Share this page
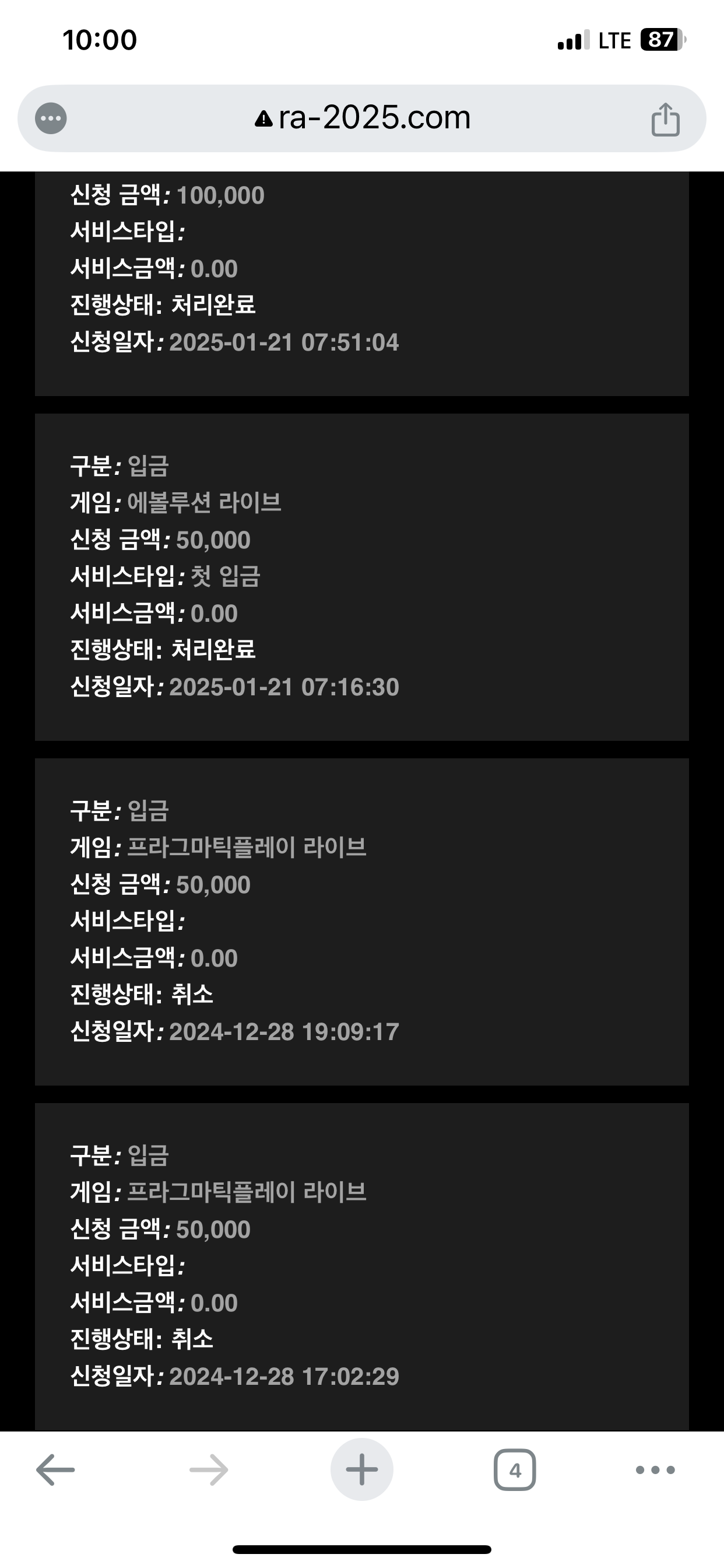724x1568 pixels. 665,120
